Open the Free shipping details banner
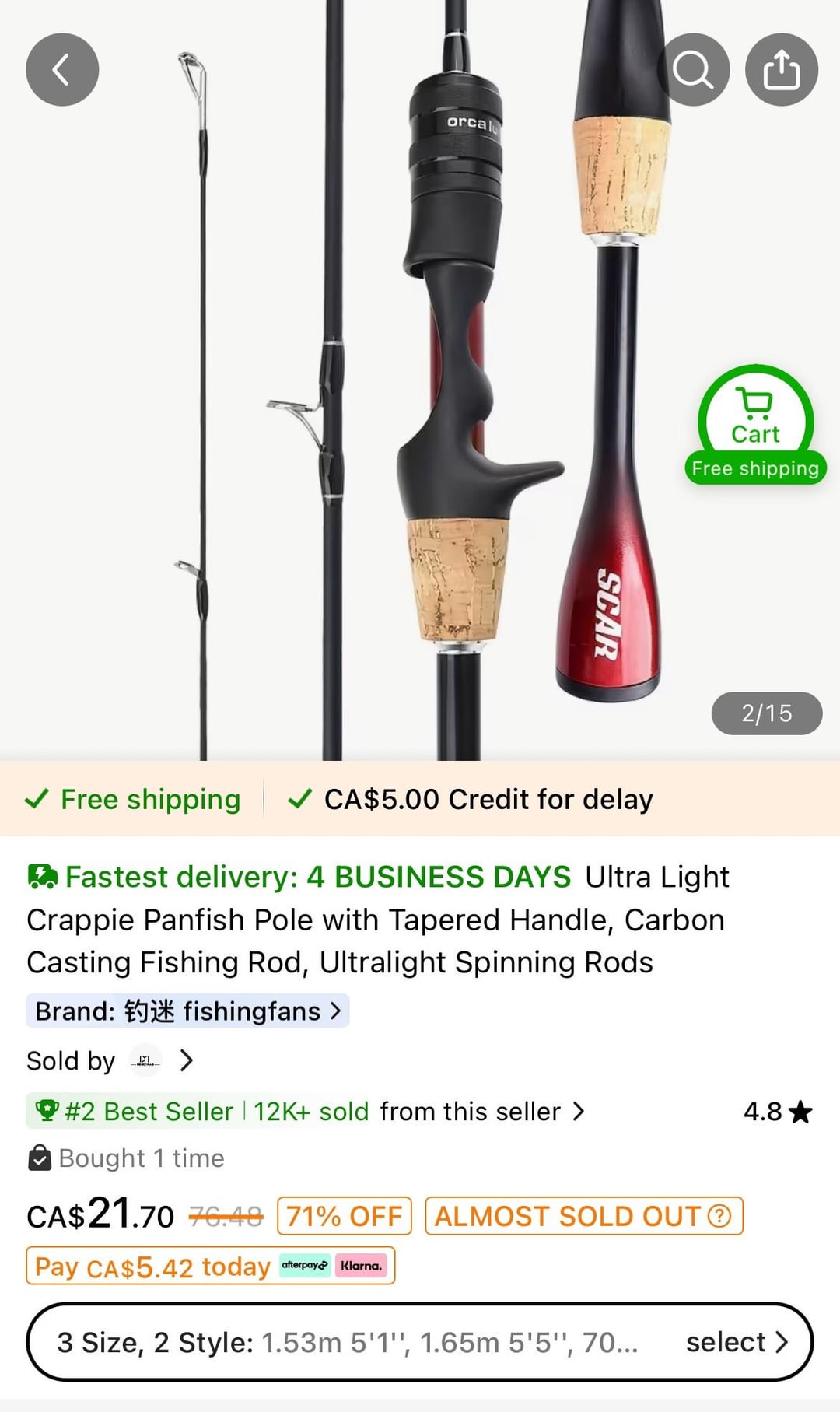 pos(134,800)
